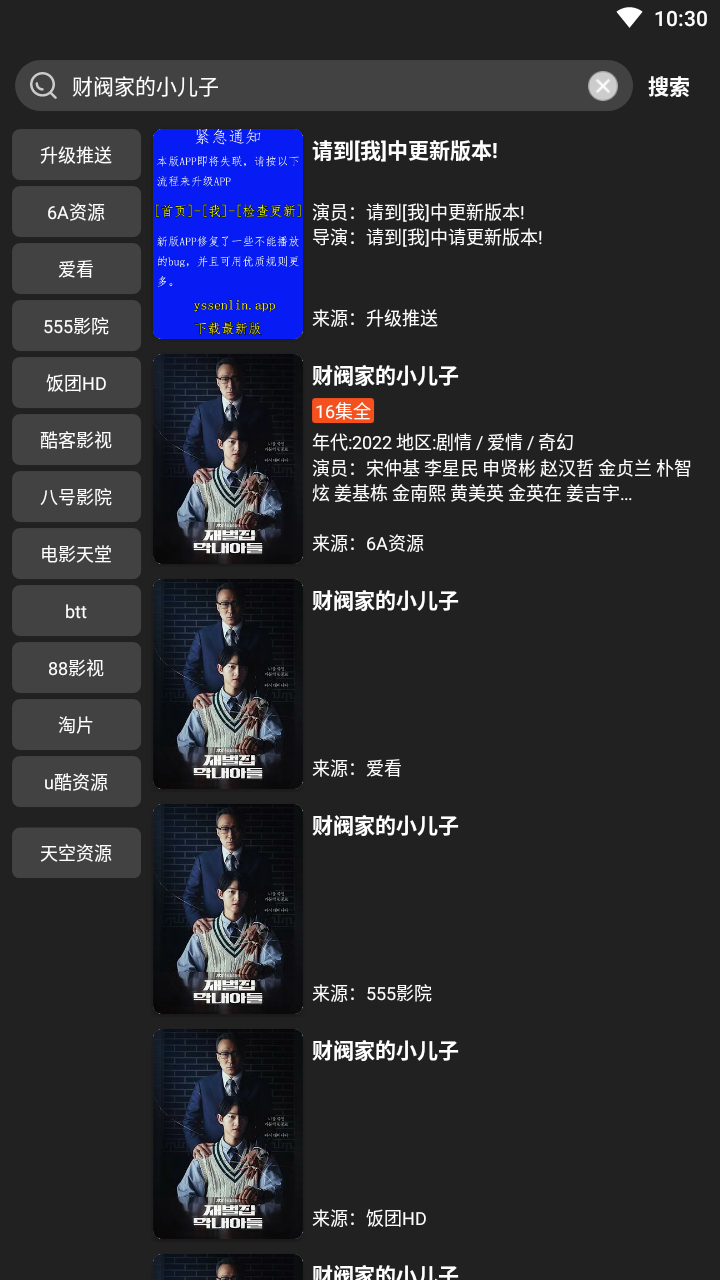Filter results by 555影院
Viewport: 720px width, 1280px height.
76,326
